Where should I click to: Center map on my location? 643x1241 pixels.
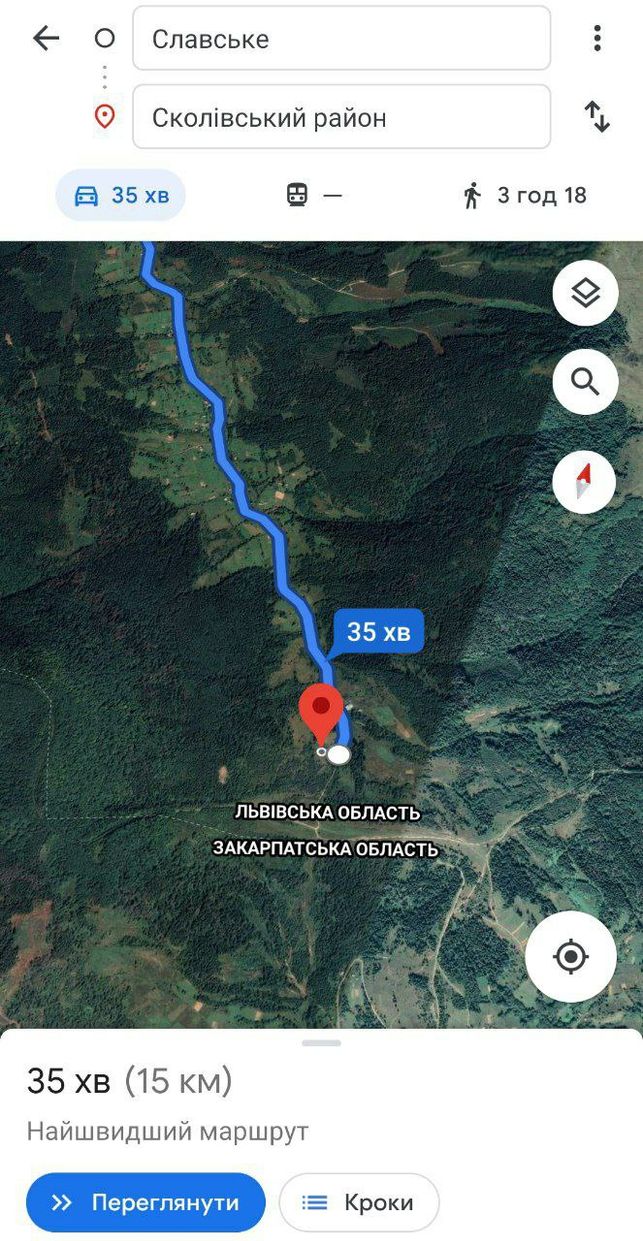[570, 956]
